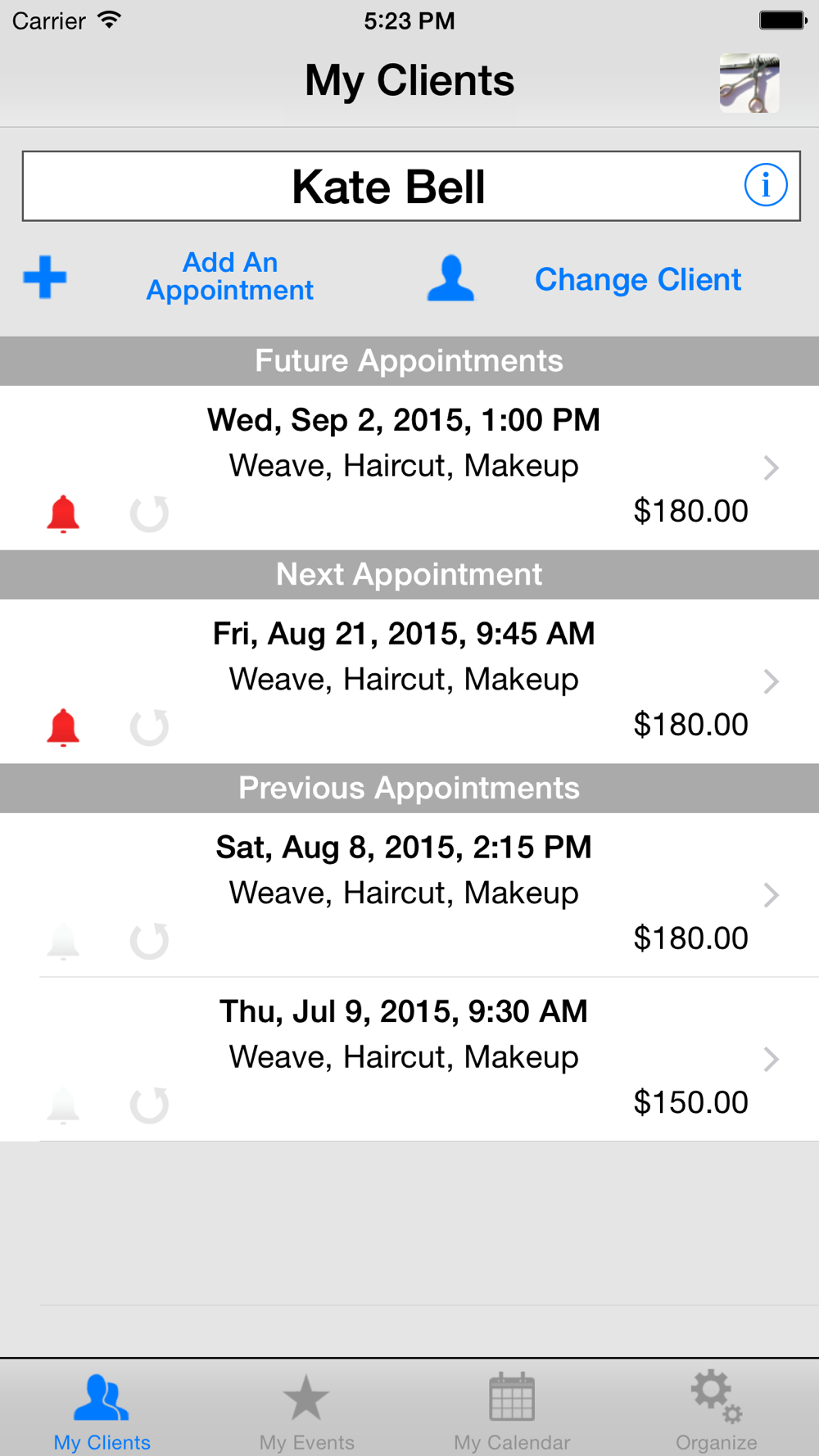Viewport: 819px width, 1456px height.
Task: Add an appointment for this client
Action: 230,277
